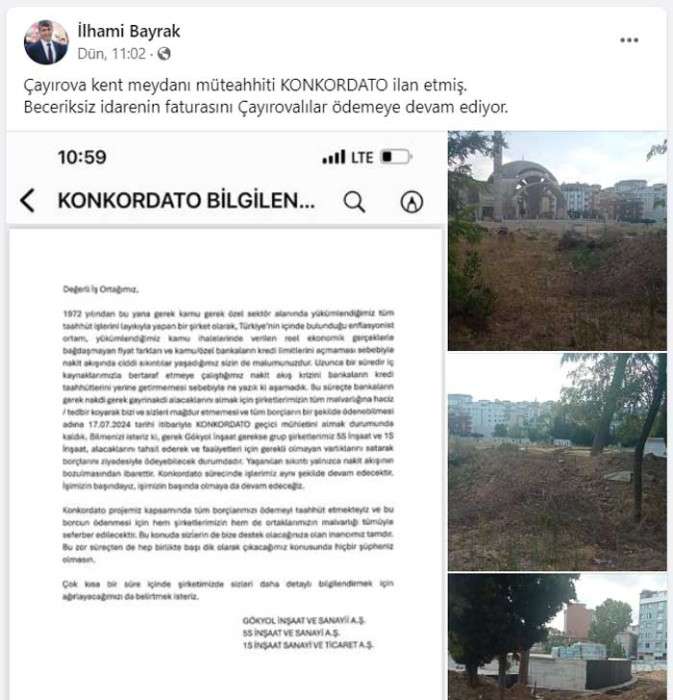View the photo with the mosque dome
This screenshot has height=700, width=673.
tap(557, 240)
